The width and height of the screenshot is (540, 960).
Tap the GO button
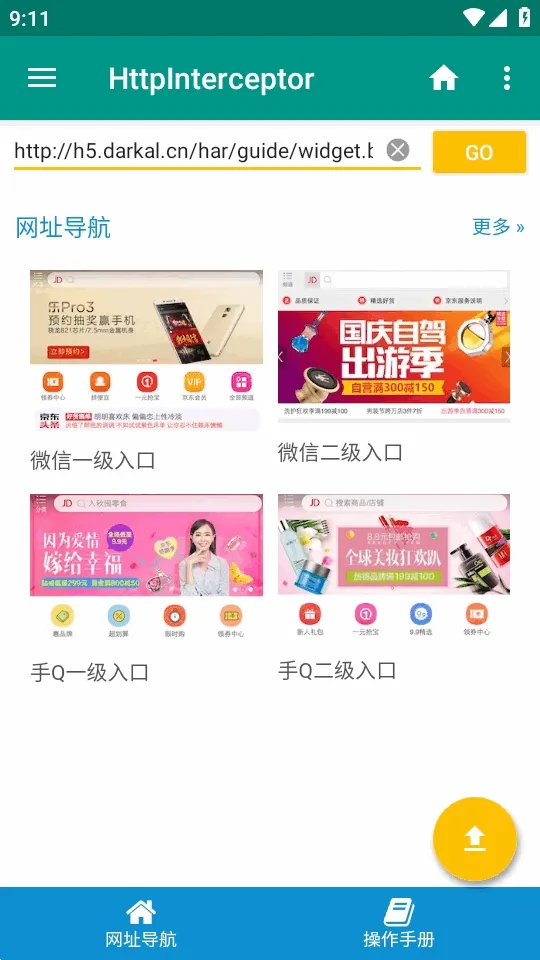(479, 152)
